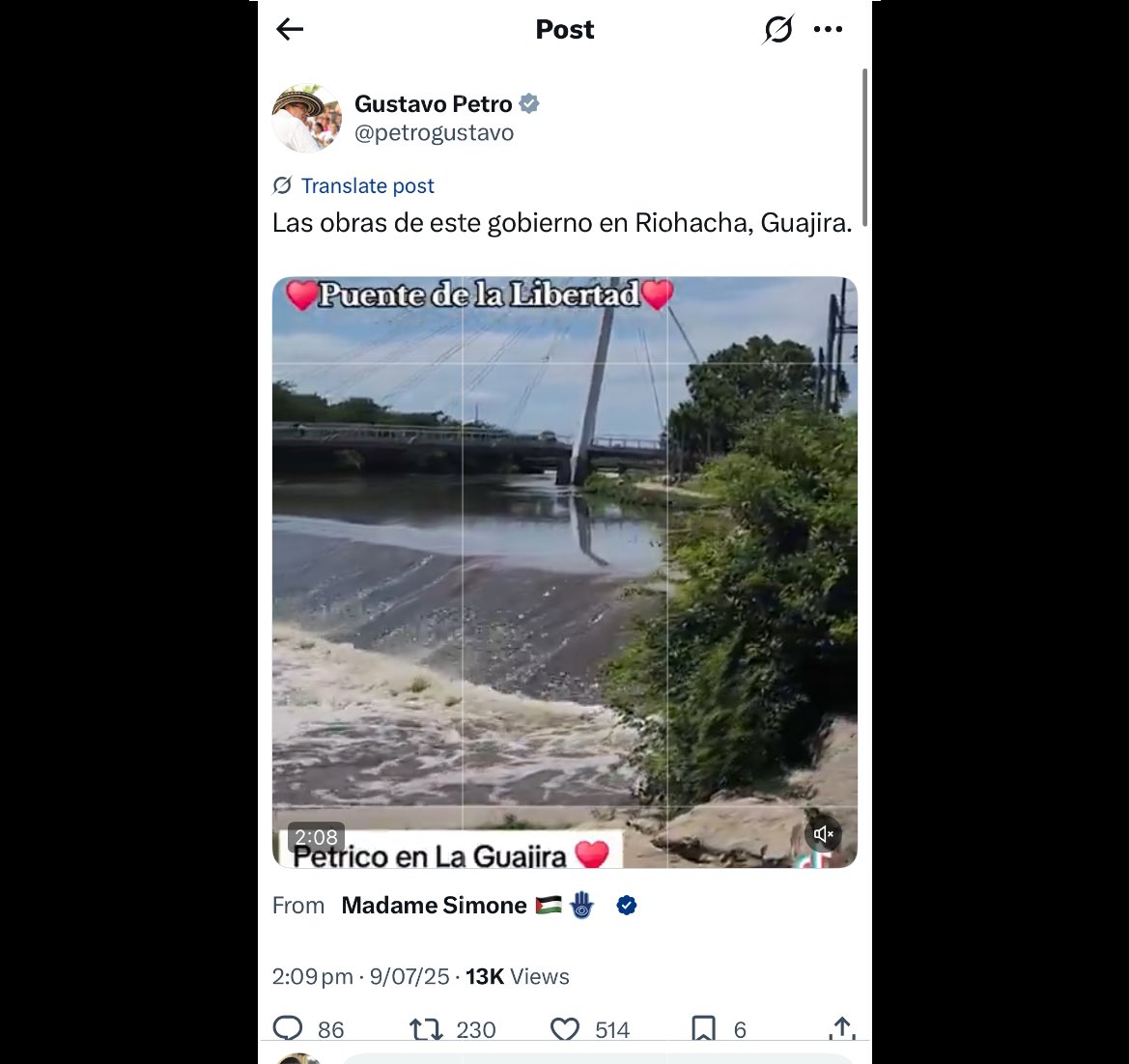Reply to the post via comment icon
The height and width of the screenshot is (1064, 1129).
point(289,1029)
